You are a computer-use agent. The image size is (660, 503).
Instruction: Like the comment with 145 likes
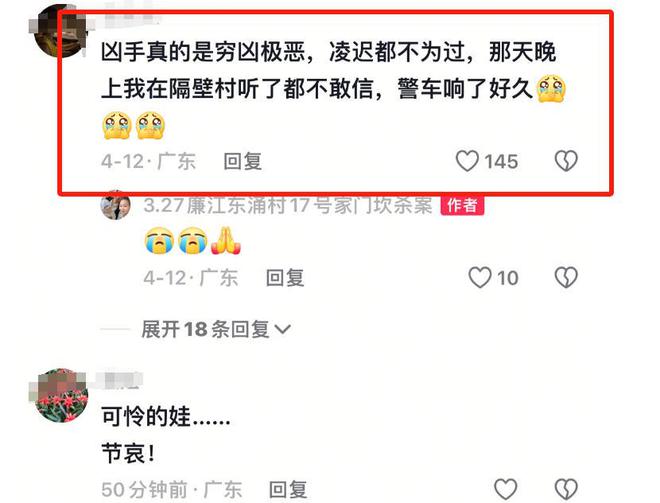point(468,160)
